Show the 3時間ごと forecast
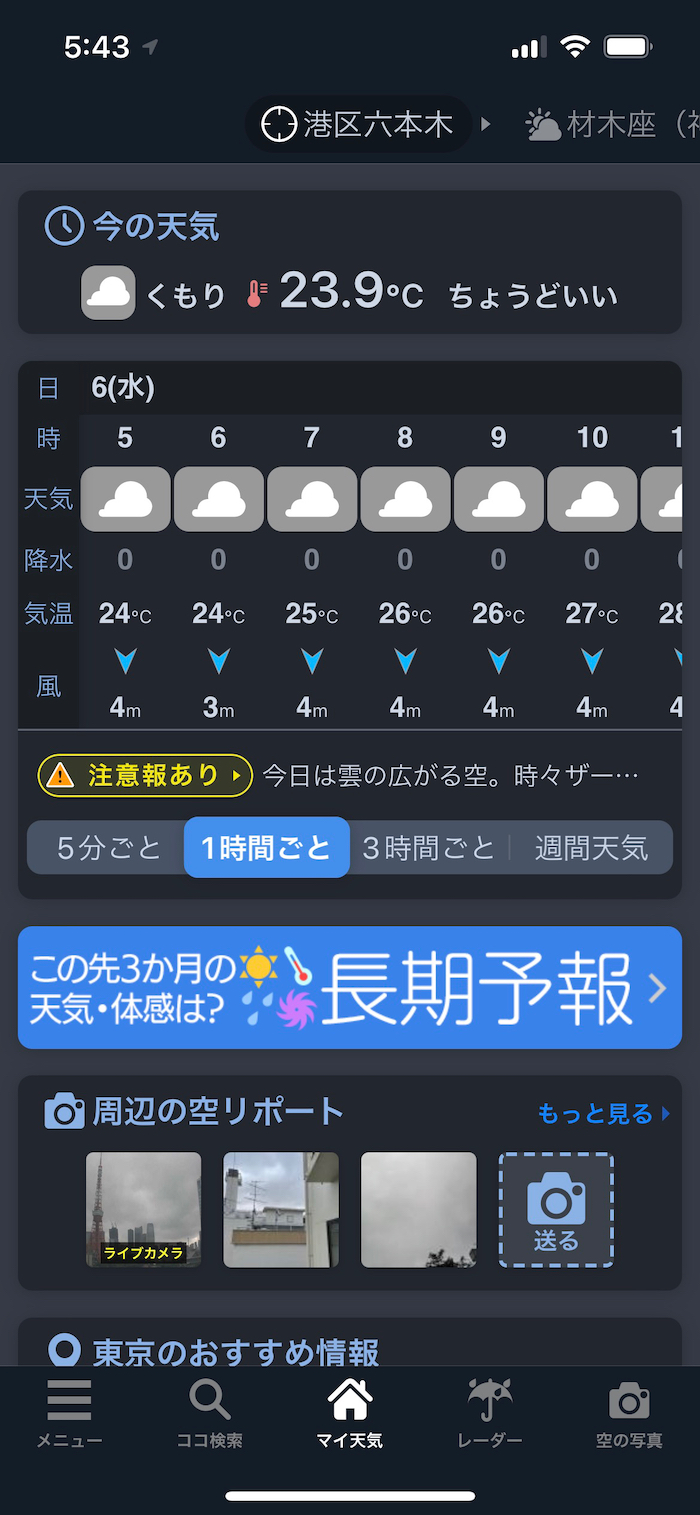Image resolution: width=700 pixels, height=1515 pixels. pos(429,848)
